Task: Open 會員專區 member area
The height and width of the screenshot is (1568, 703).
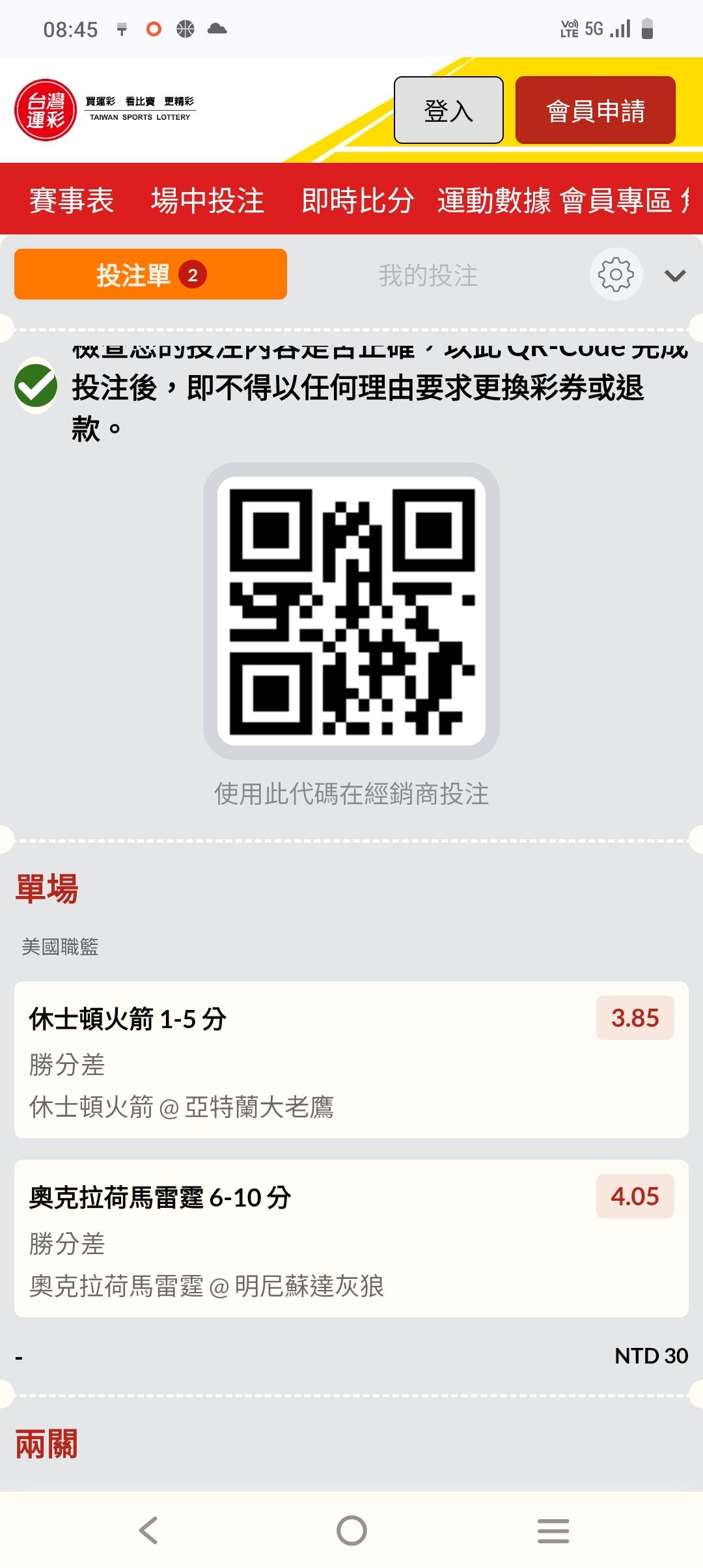Action: pos(616,200)
